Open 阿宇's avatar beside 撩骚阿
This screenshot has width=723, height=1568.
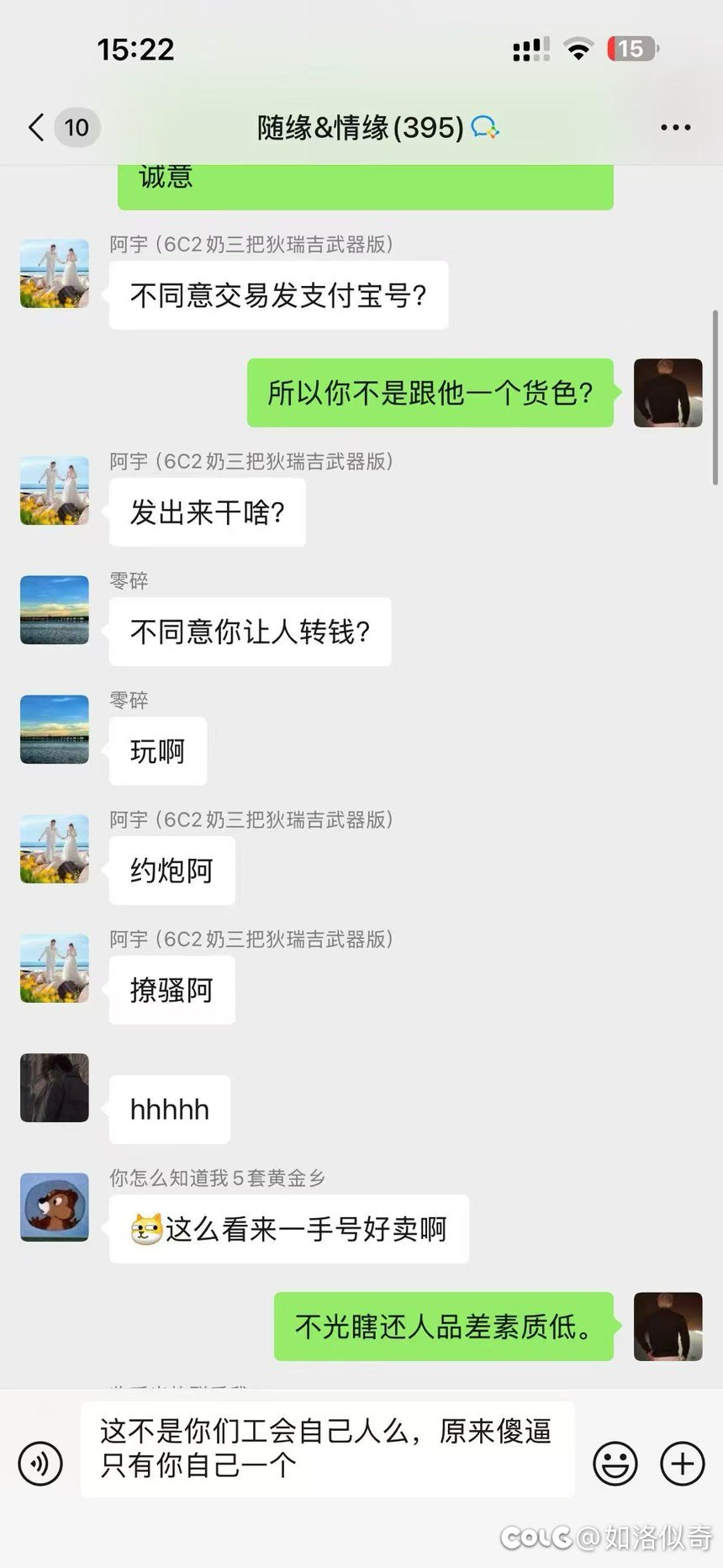click(x=55, y=968)
